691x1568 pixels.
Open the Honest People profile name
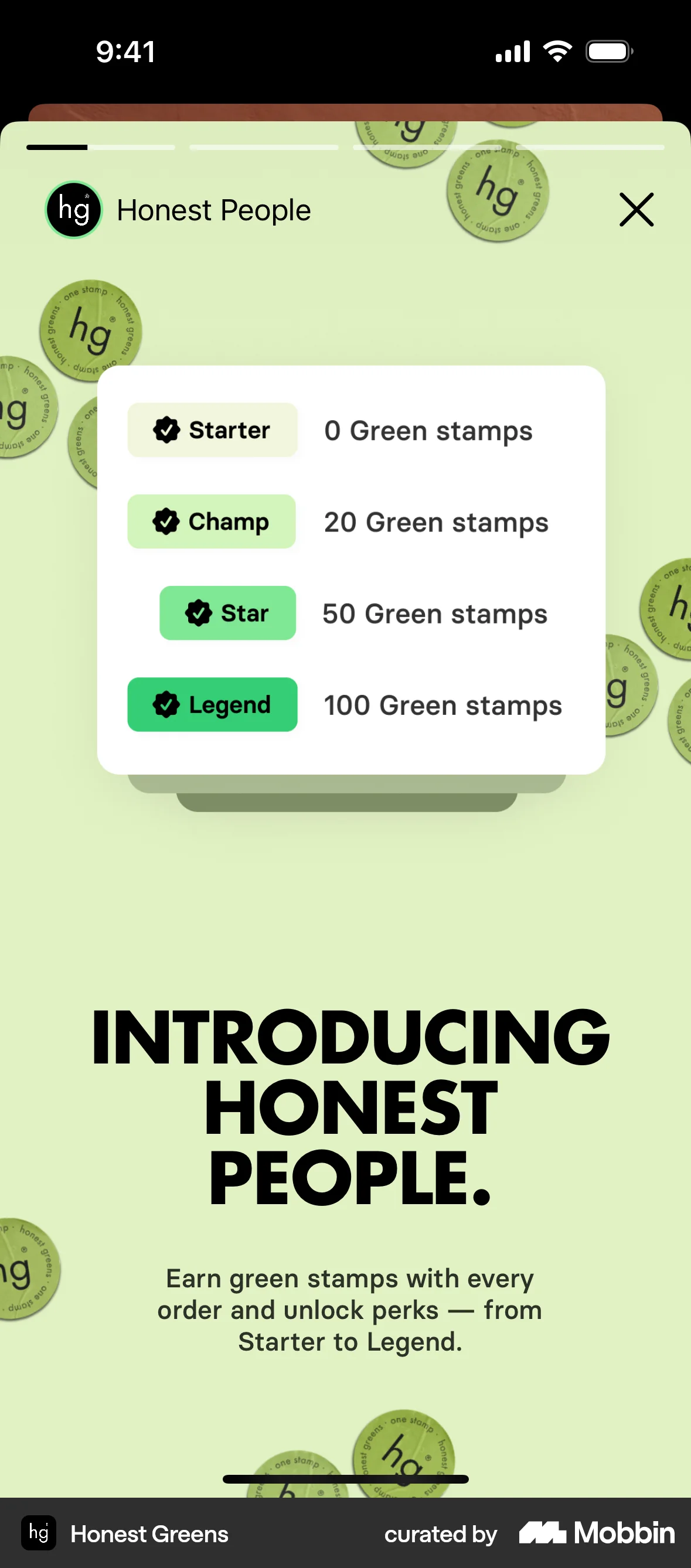click(214, 209)
